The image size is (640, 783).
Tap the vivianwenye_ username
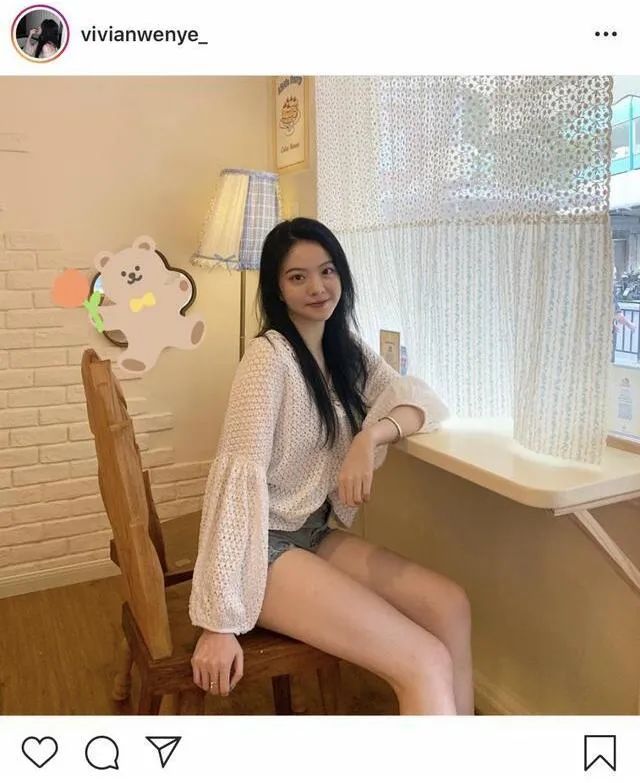(144, 34)
